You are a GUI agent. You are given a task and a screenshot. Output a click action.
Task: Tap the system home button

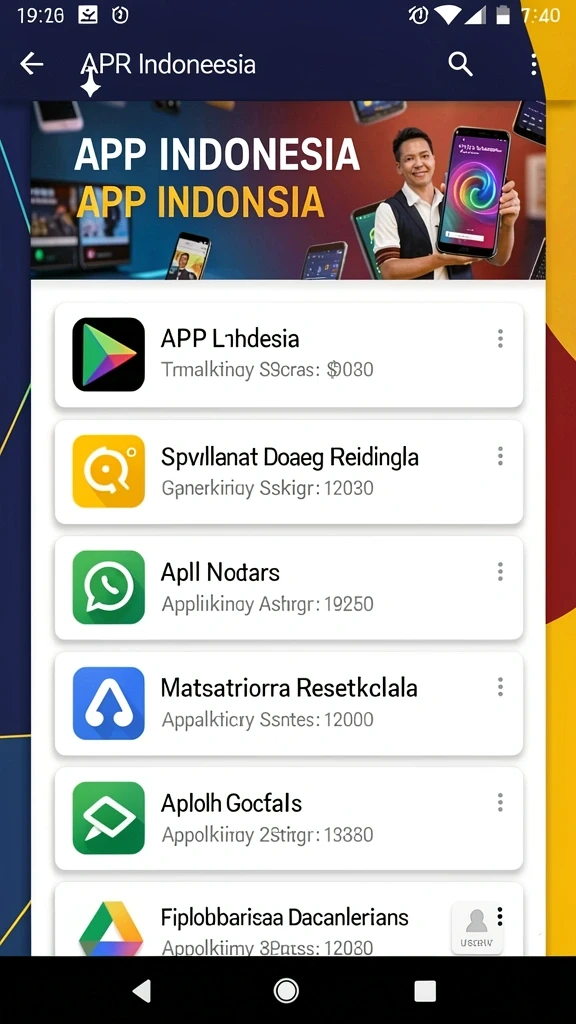click(287, 991)
